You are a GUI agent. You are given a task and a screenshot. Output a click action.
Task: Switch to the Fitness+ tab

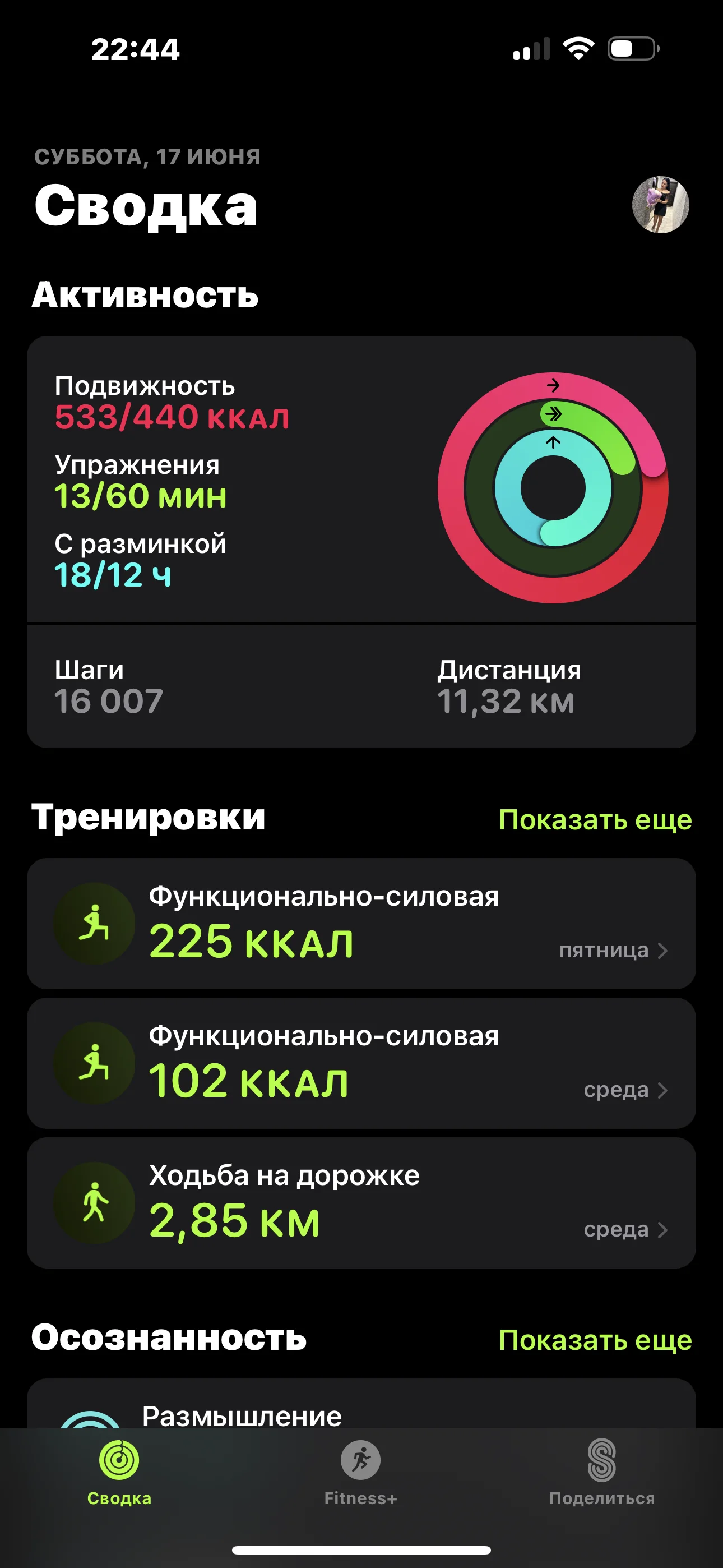[x=360, y=1472]
